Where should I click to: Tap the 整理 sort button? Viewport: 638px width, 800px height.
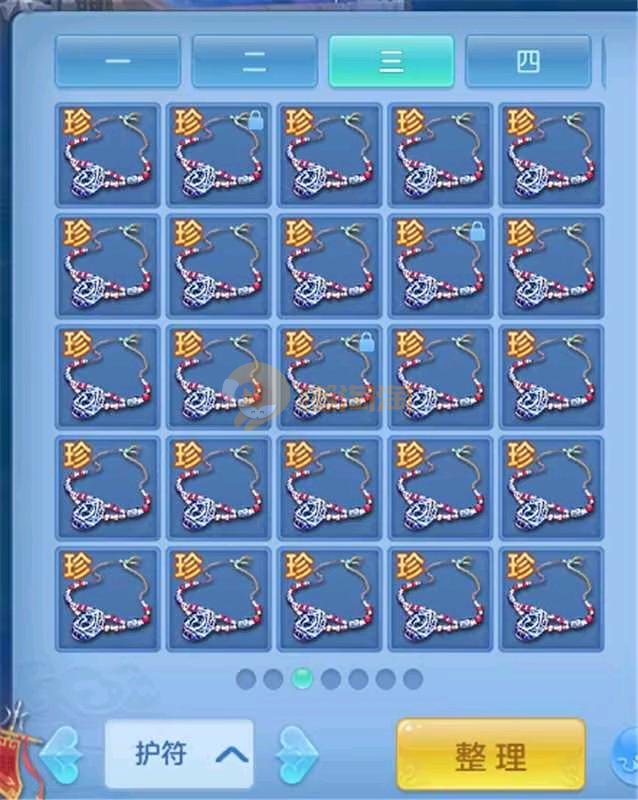coord(490,755)
